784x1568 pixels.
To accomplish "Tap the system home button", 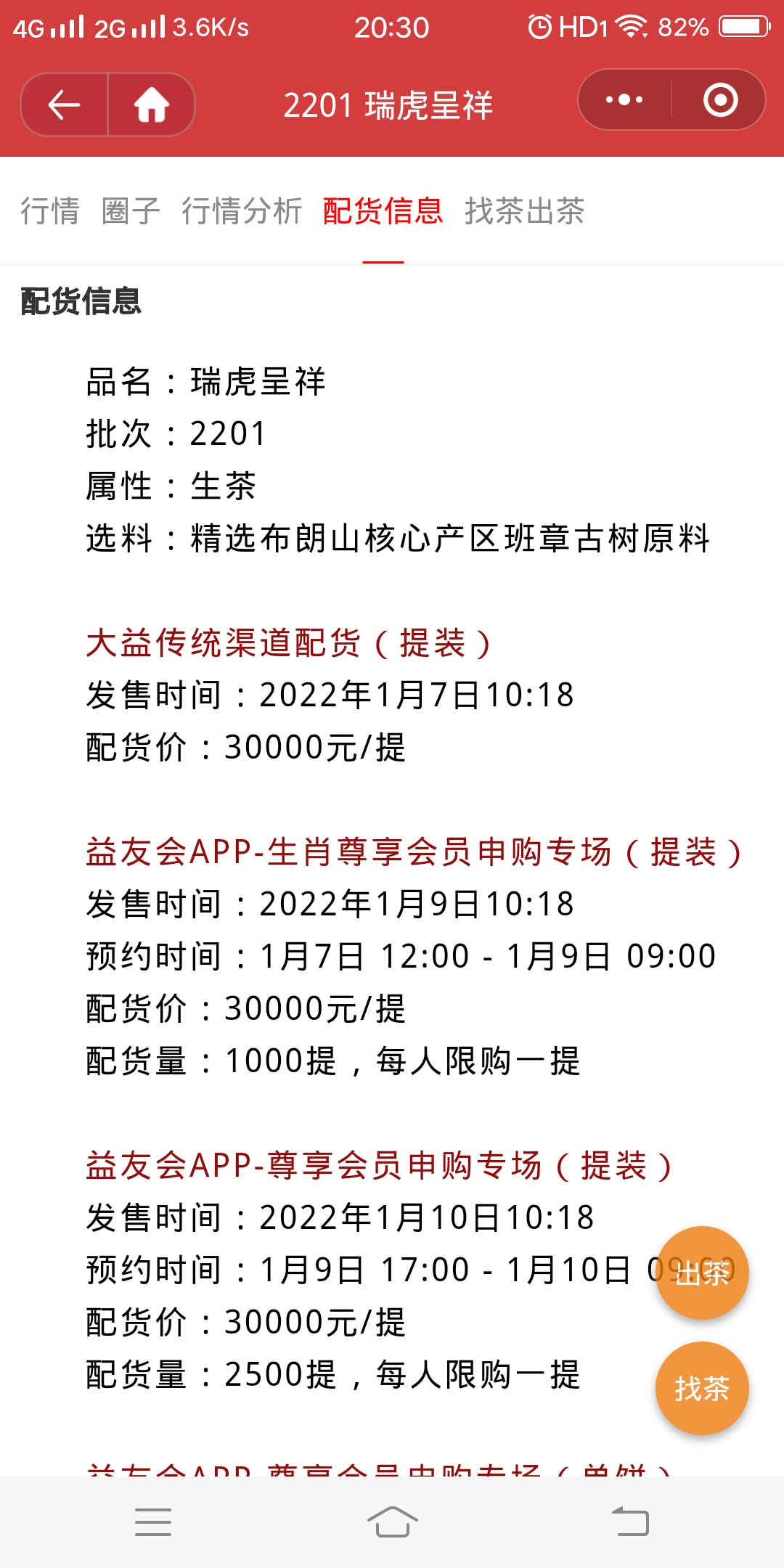I will (392, 1522).
